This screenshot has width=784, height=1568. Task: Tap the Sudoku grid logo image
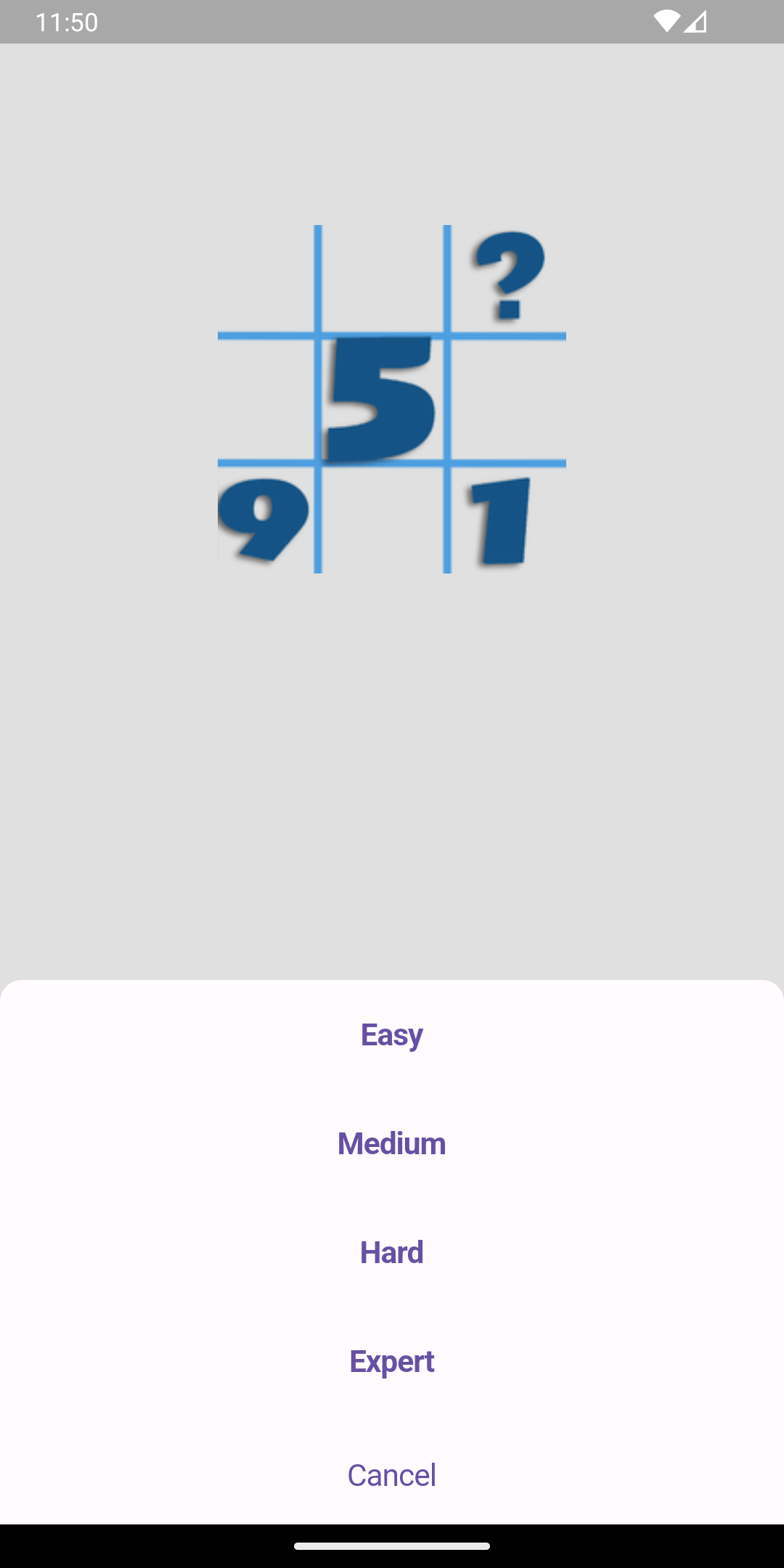(392, 398)
